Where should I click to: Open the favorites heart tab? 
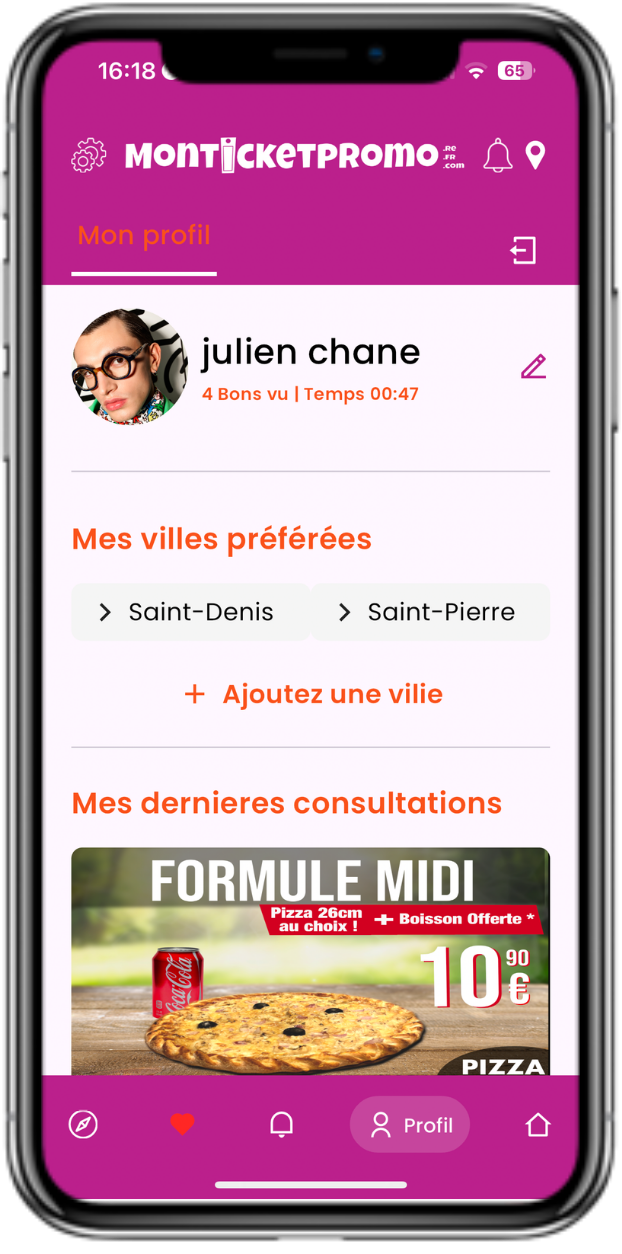click(182, 1125)
